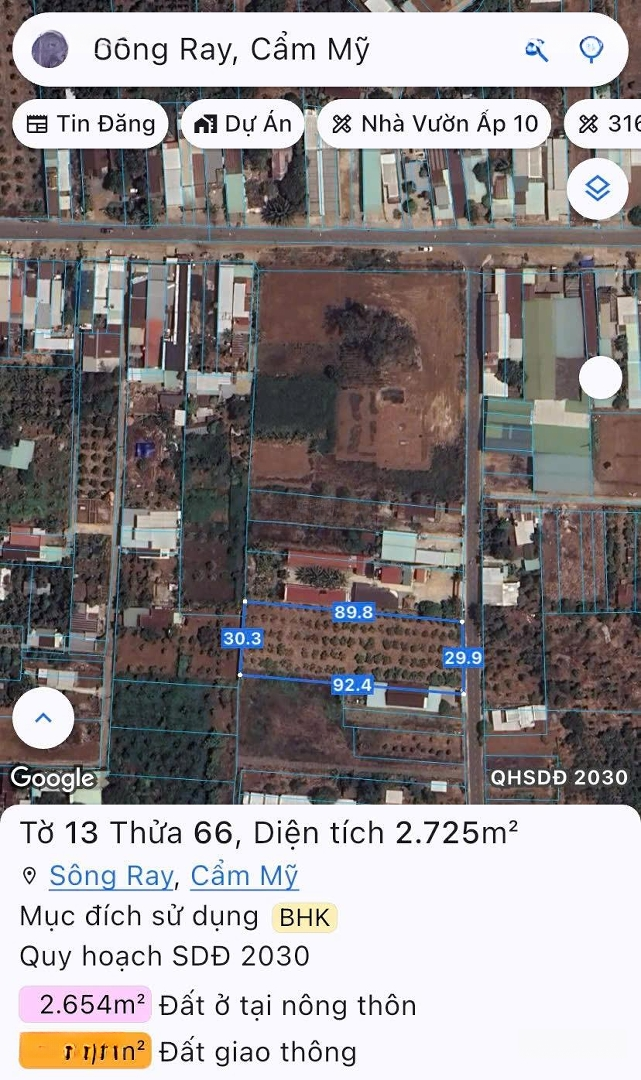The width and height of the screenshot is (641, 1080).
Task: Select the Tin Đăng chip
Action: (x=91, y=124)
